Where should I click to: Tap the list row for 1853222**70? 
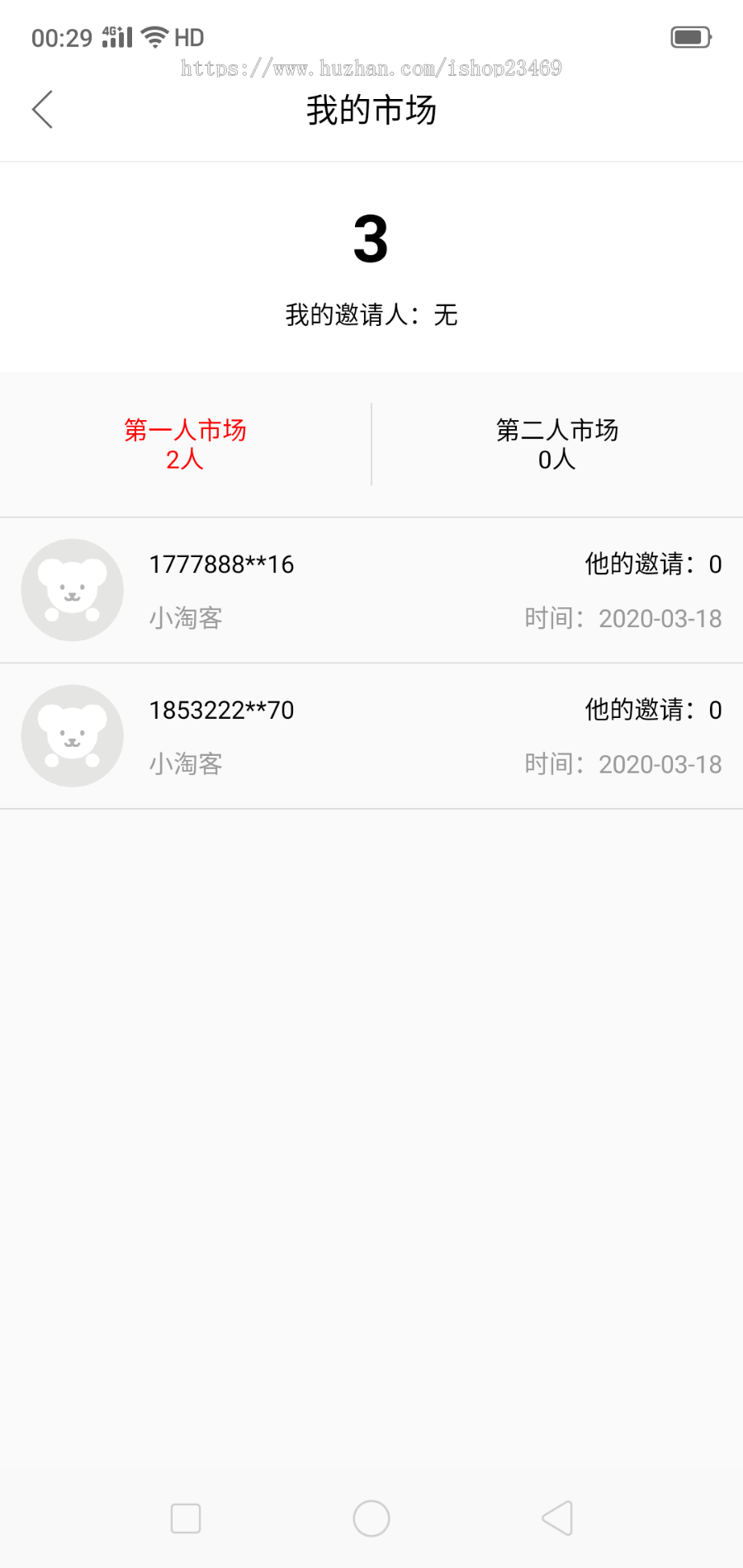[x=371, y=735]
